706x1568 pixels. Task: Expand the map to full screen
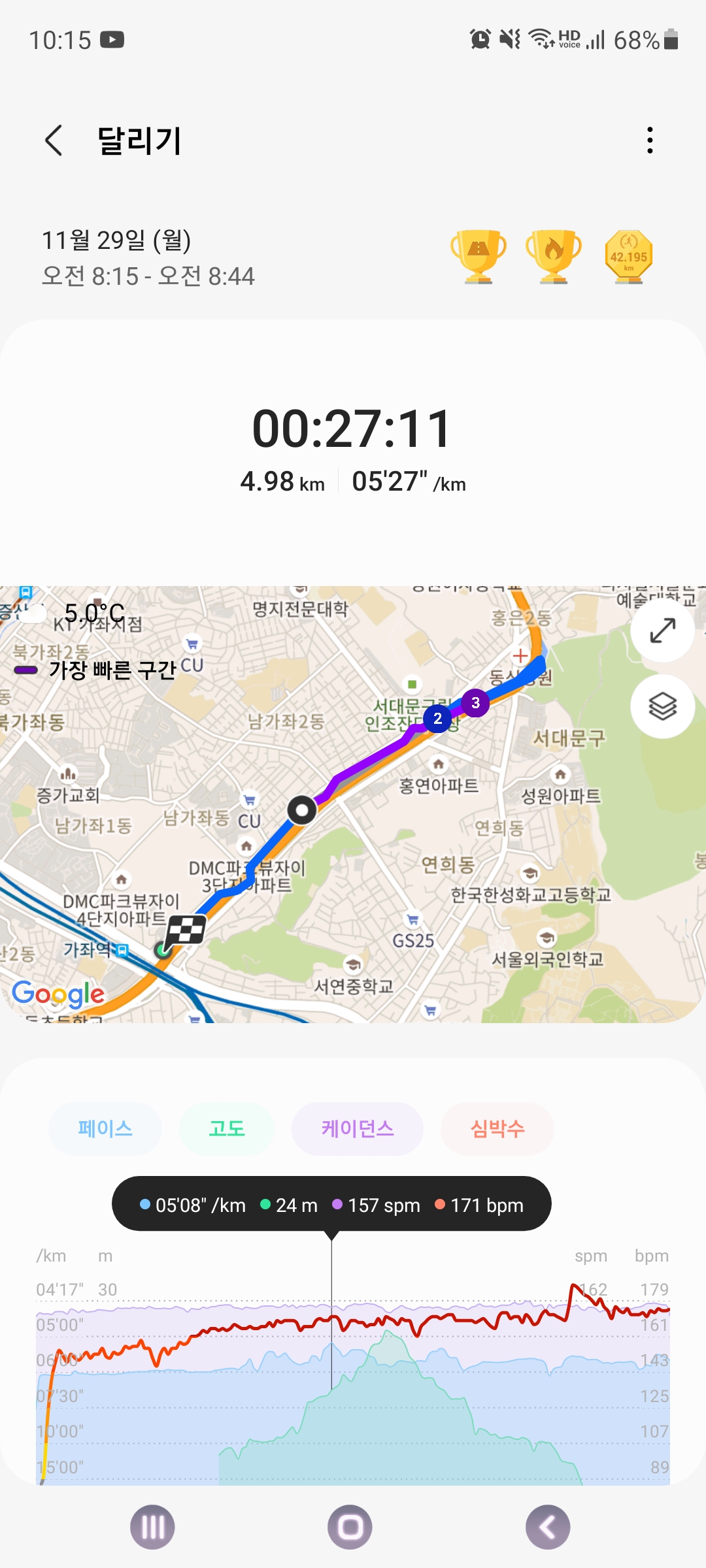click(662, 630)
